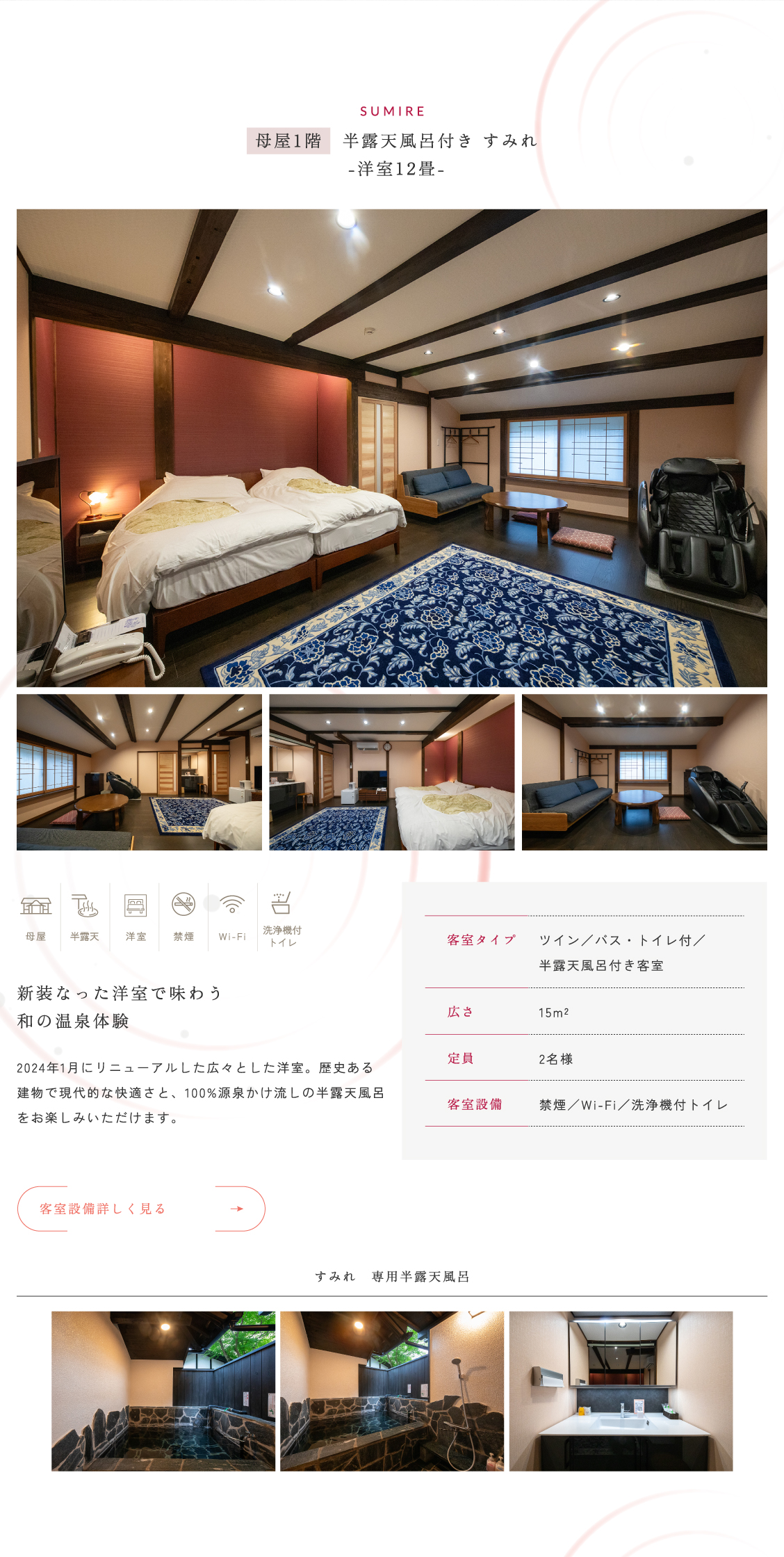This screenshot has width=784, height=1557.
Task: Select the thumbnail showing the TV and the bed
Action: click(392, 772)
